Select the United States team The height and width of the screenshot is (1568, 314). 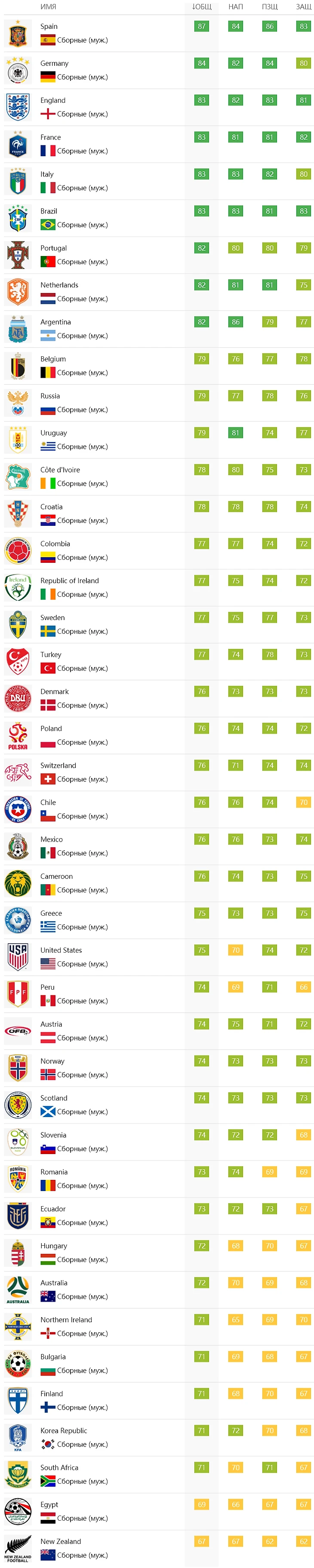tap(61, 950)
